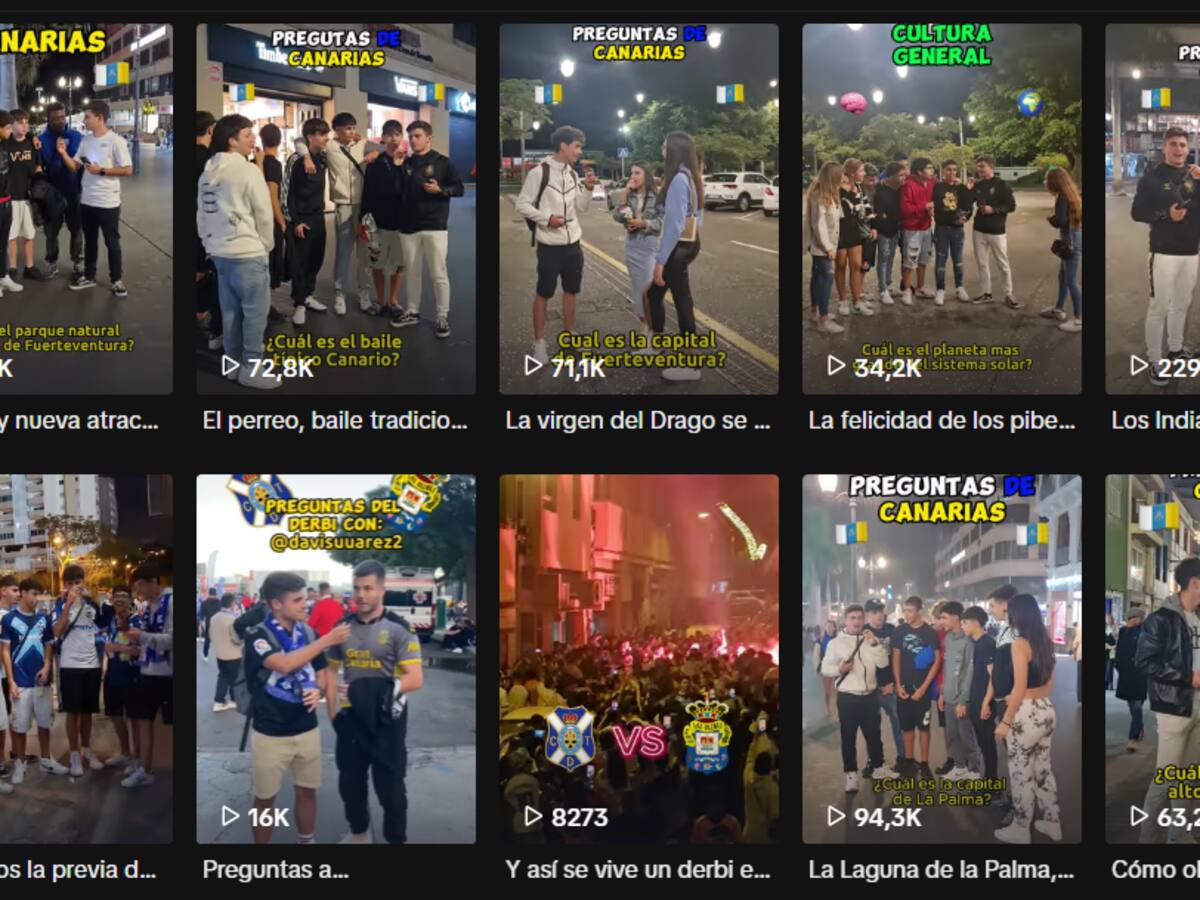Open 'Y así se vive un derbi e...' video
The image size is (1200, 900).
tap(639, 659)
